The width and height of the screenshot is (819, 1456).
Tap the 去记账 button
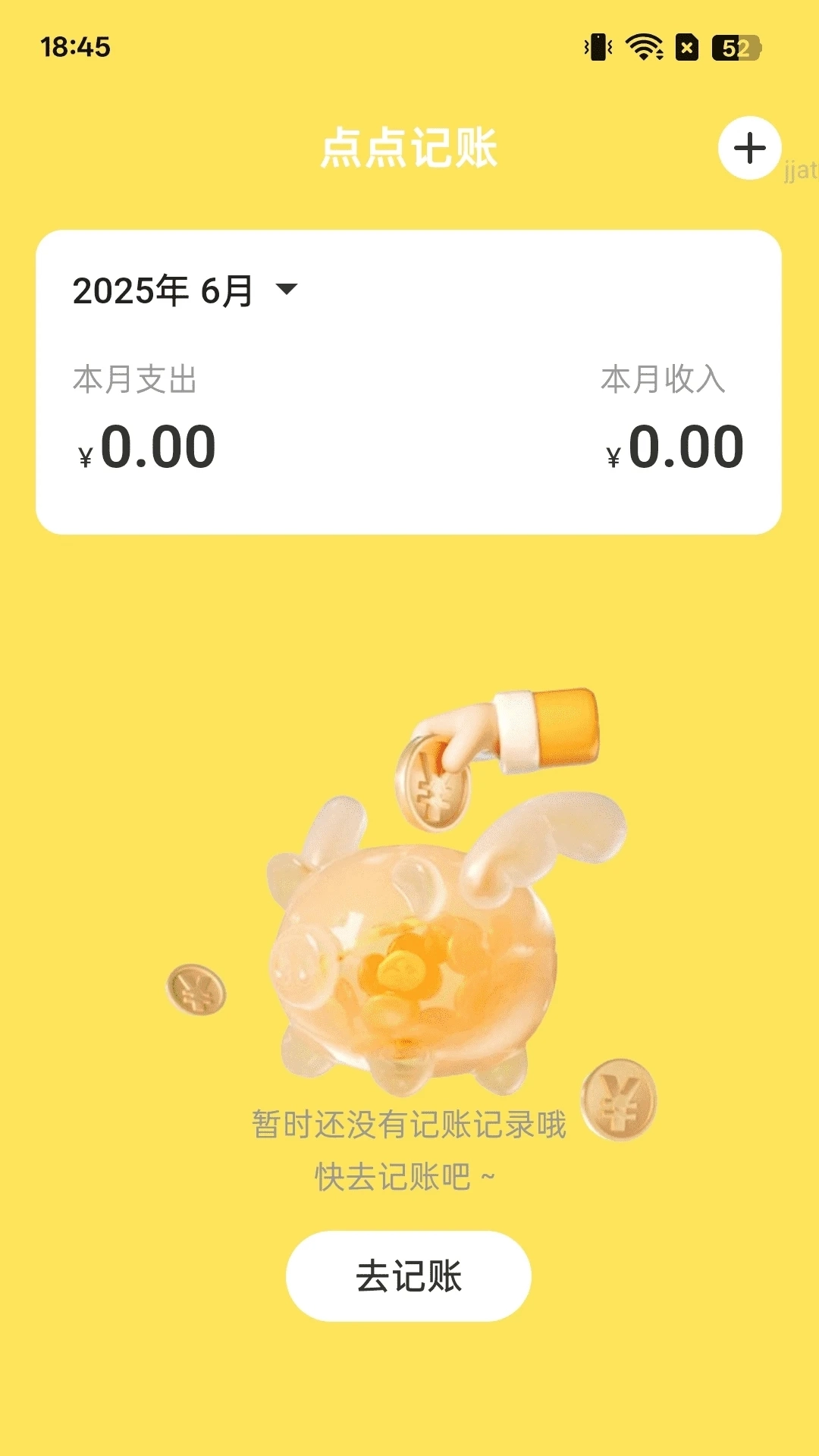pos(409,1276)
